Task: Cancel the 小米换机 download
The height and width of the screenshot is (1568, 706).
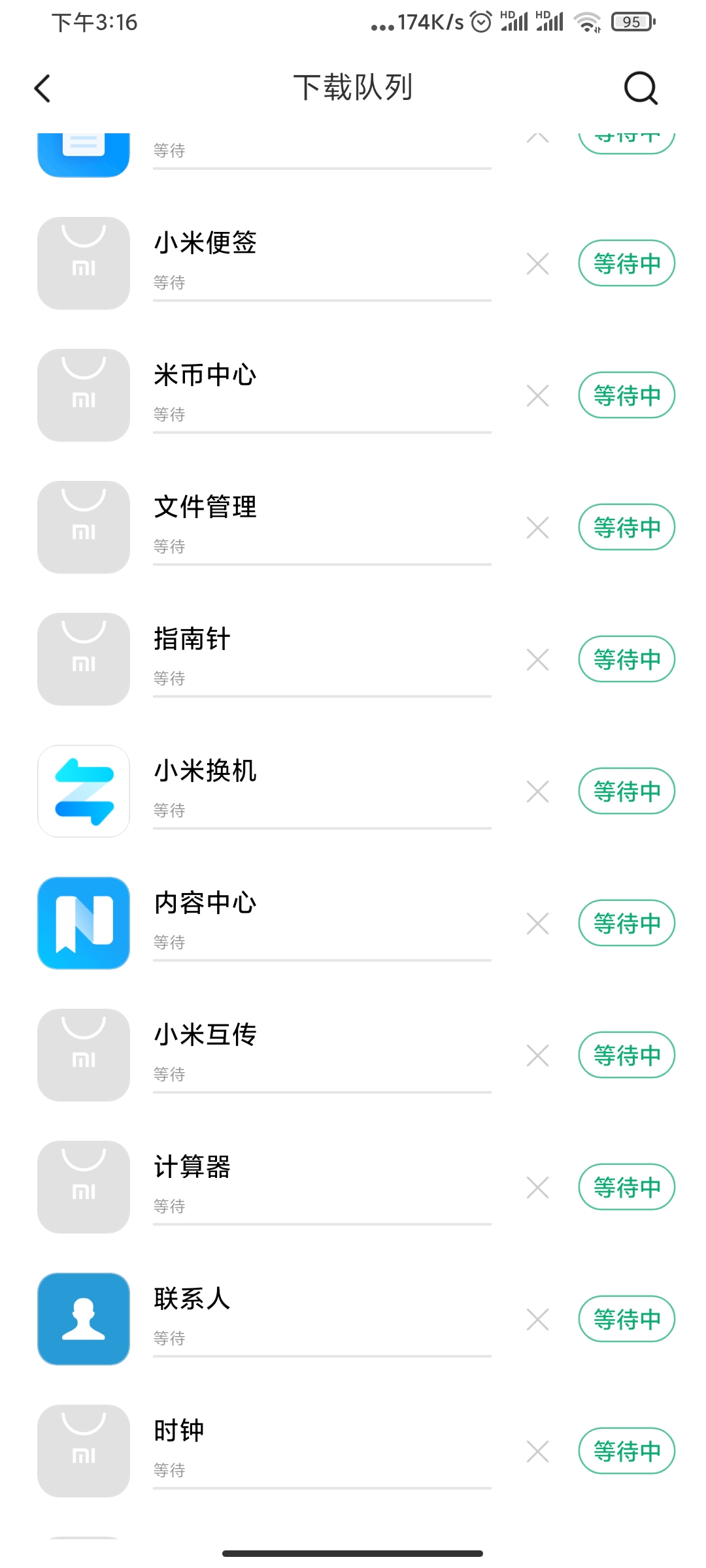Action: pyautogui.click(x=537, y=792)
